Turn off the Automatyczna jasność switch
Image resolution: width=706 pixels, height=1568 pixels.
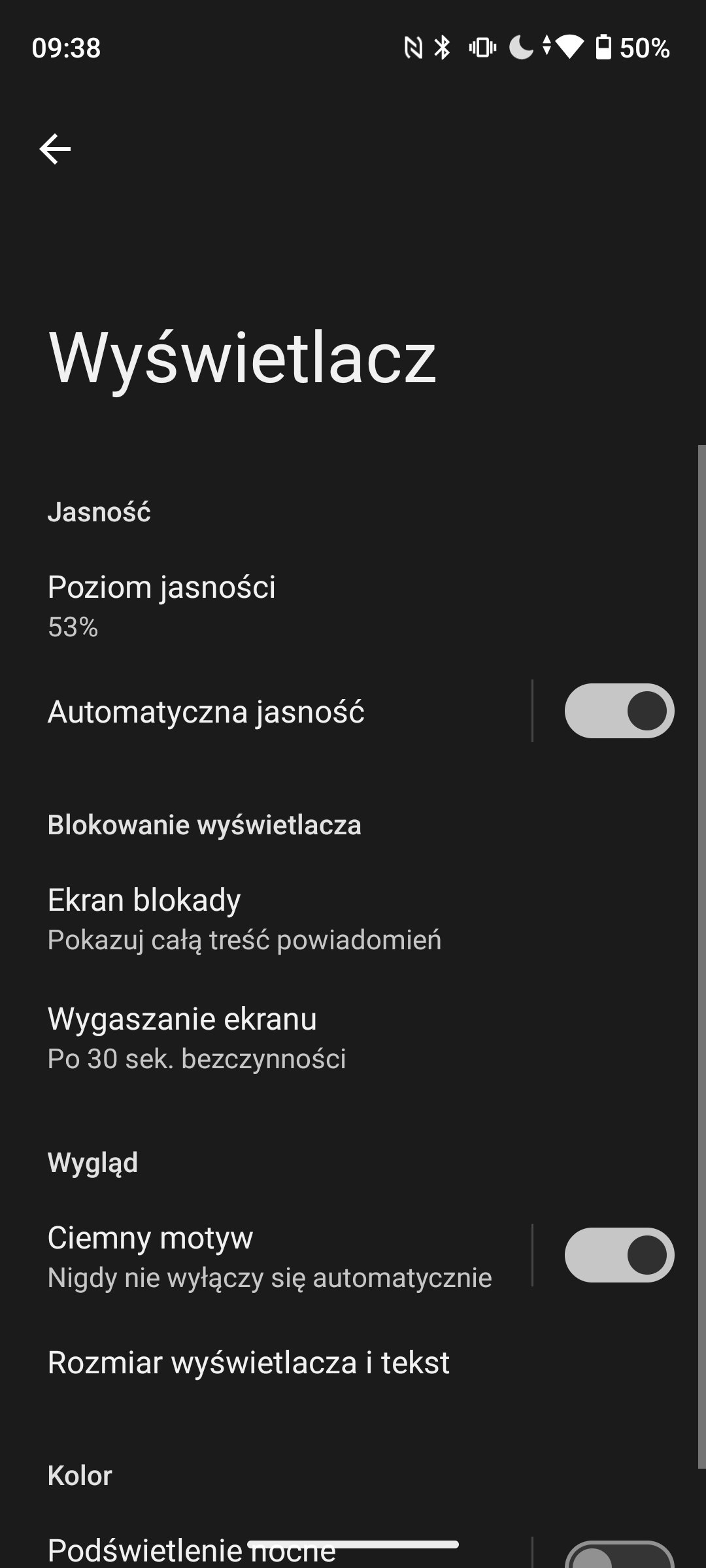coord(619,711)
